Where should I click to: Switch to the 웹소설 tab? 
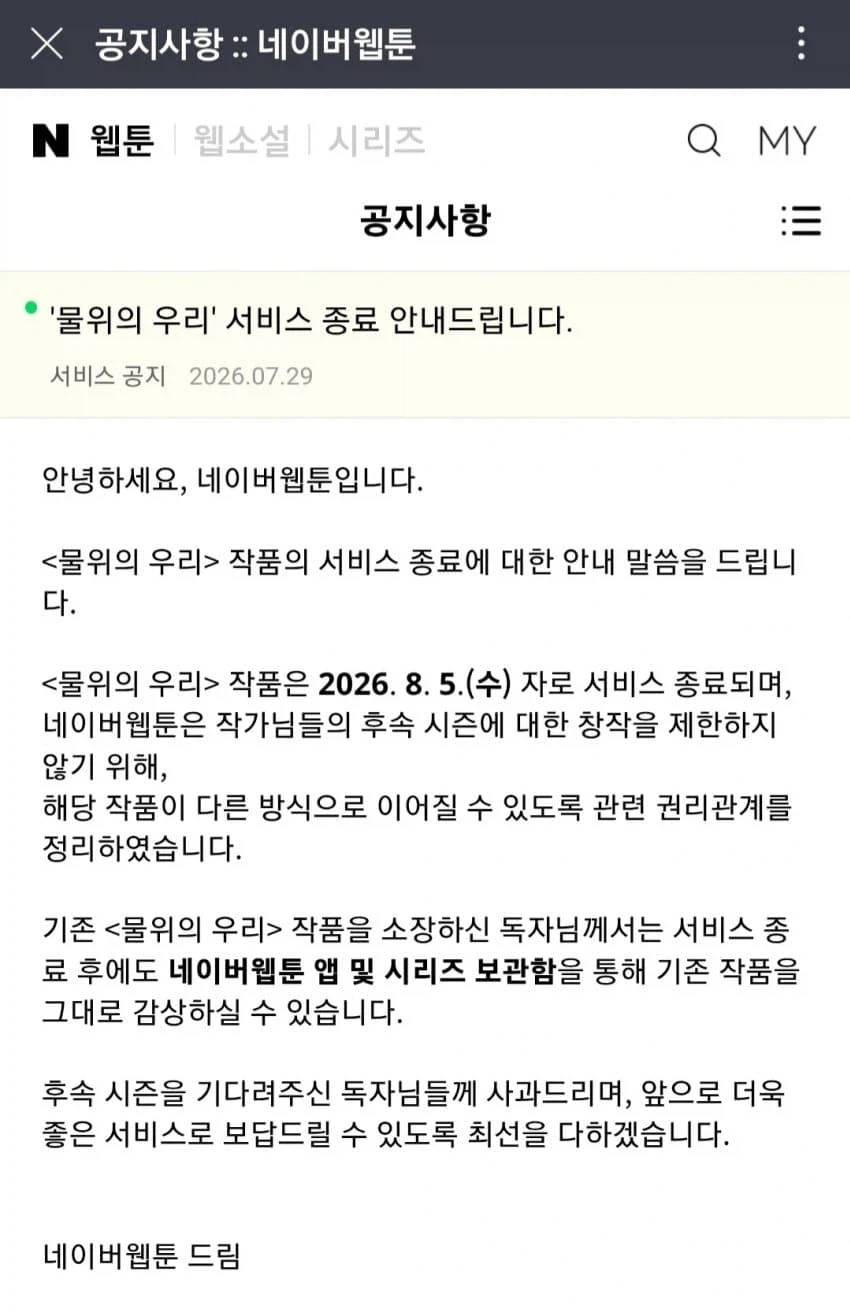coord(241,141)
